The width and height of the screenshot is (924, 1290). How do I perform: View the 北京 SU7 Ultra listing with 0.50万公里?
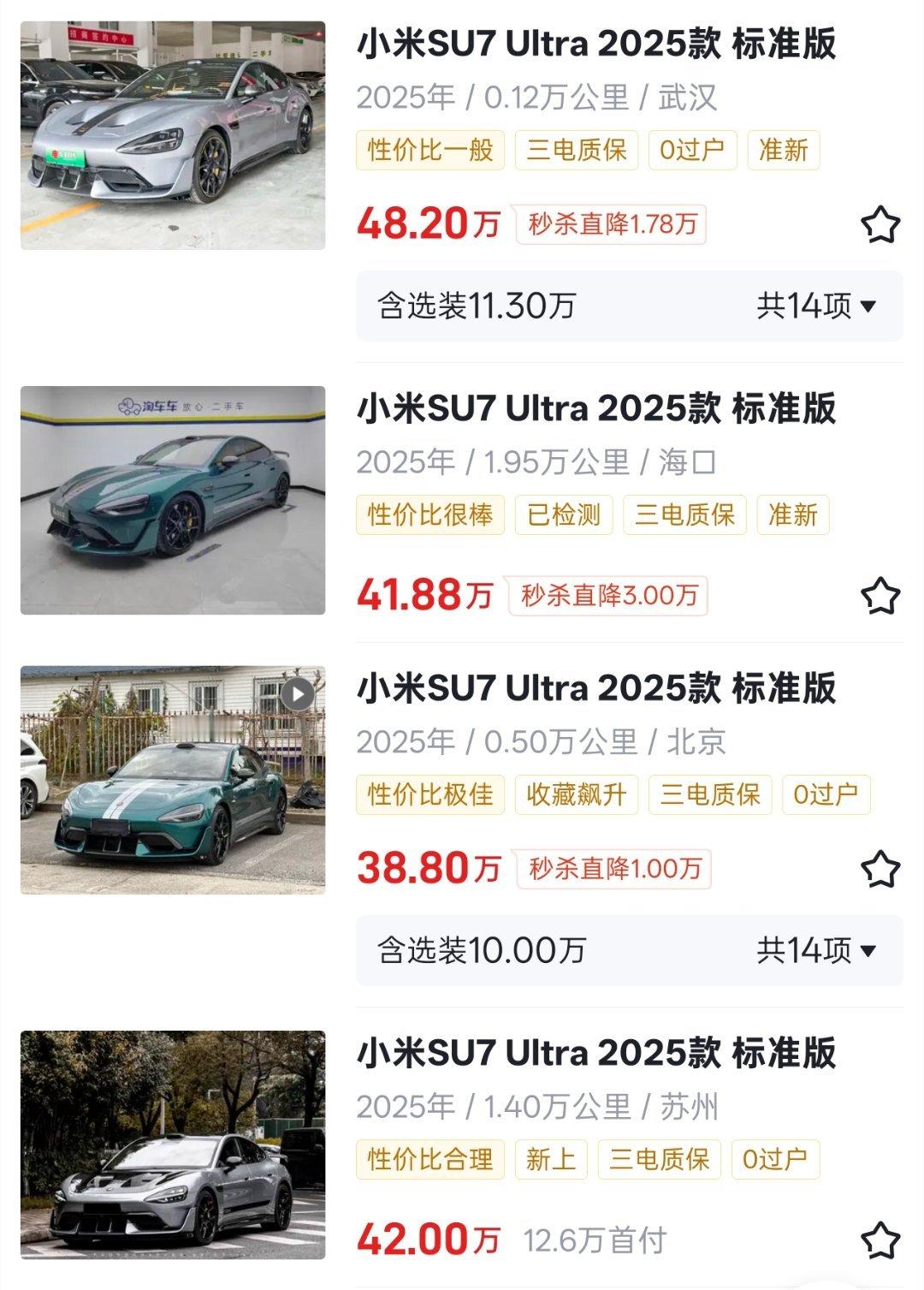coord(595,688)
